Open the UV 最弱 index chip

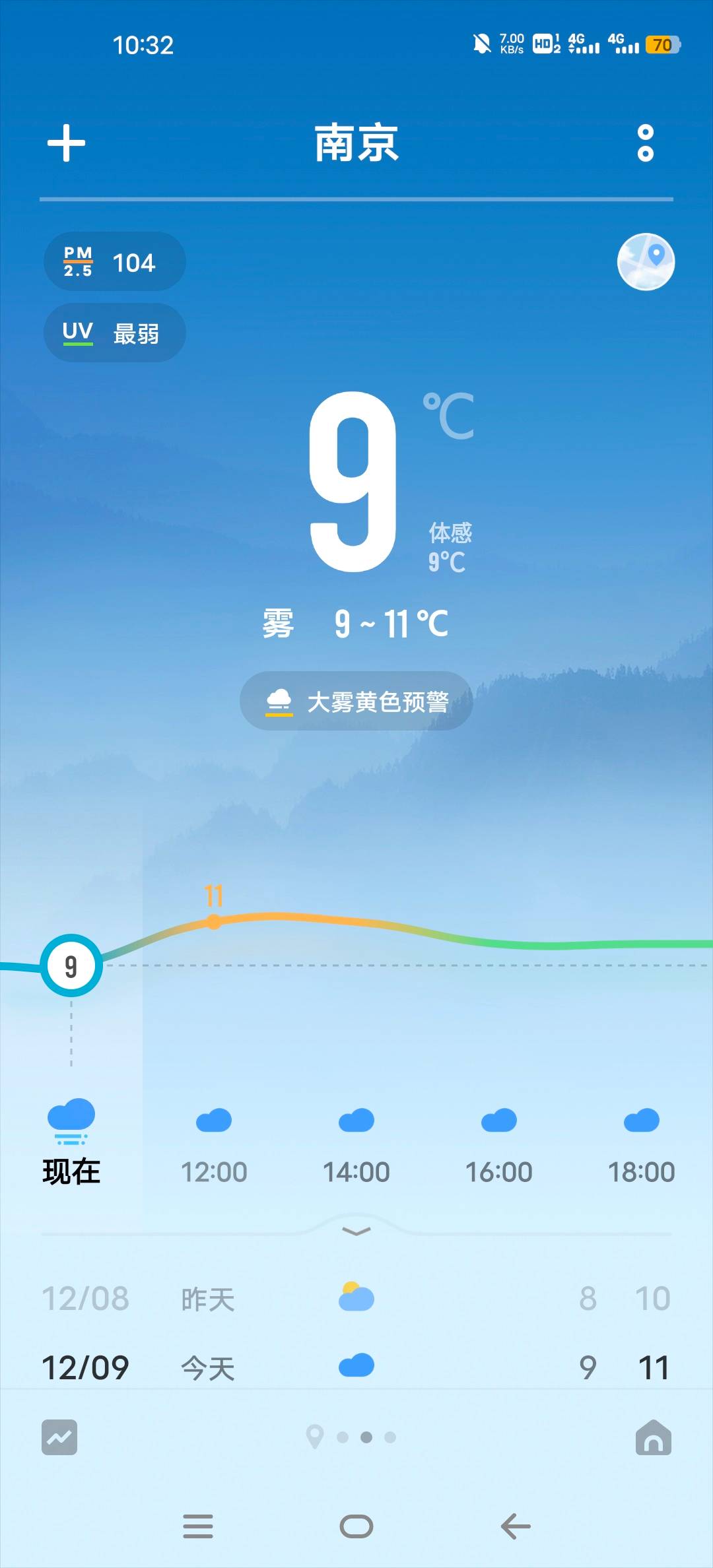point(114,333)
